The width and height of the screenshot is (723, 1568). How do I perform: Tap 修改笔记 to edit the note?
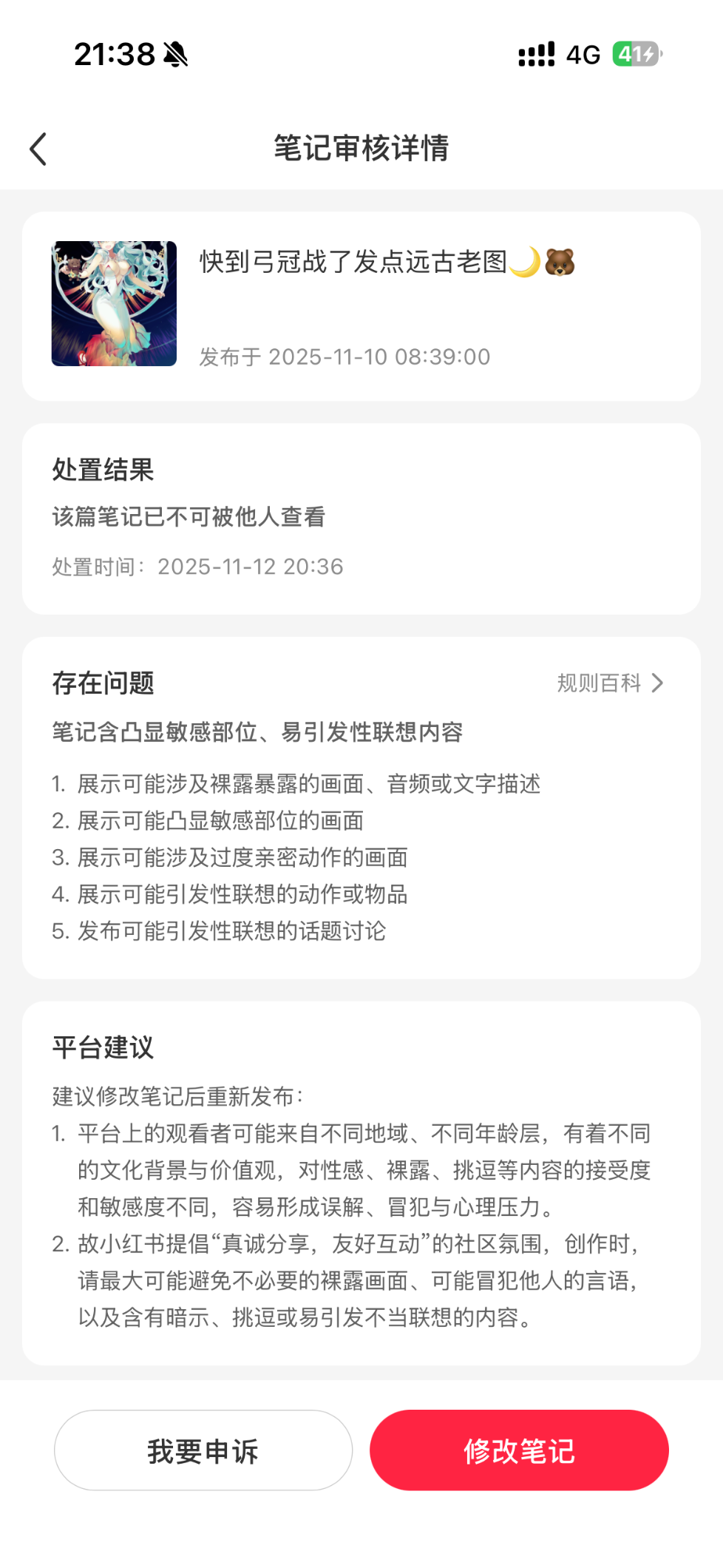point(519,1450)
